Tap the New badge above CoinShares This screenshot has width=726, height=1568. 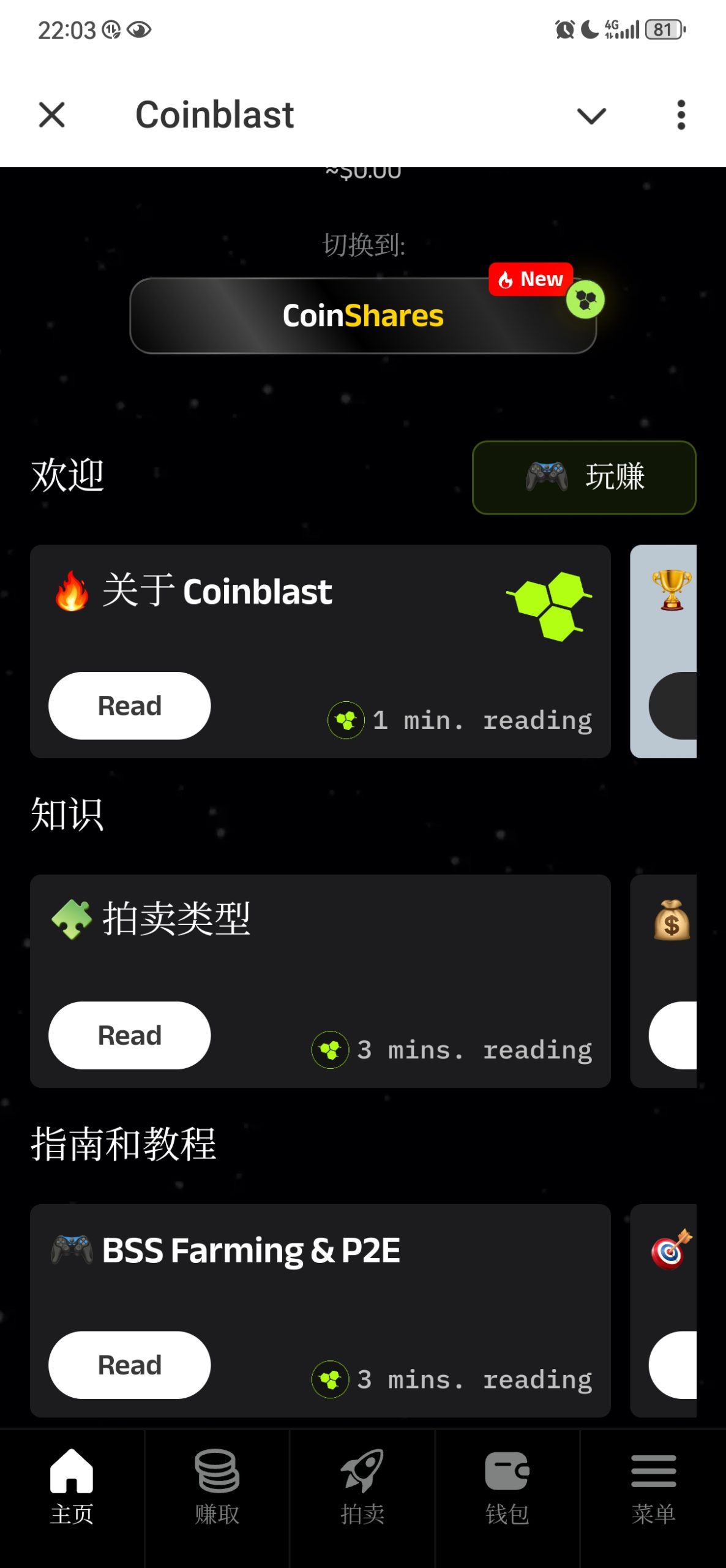click(x=531, y=279)
